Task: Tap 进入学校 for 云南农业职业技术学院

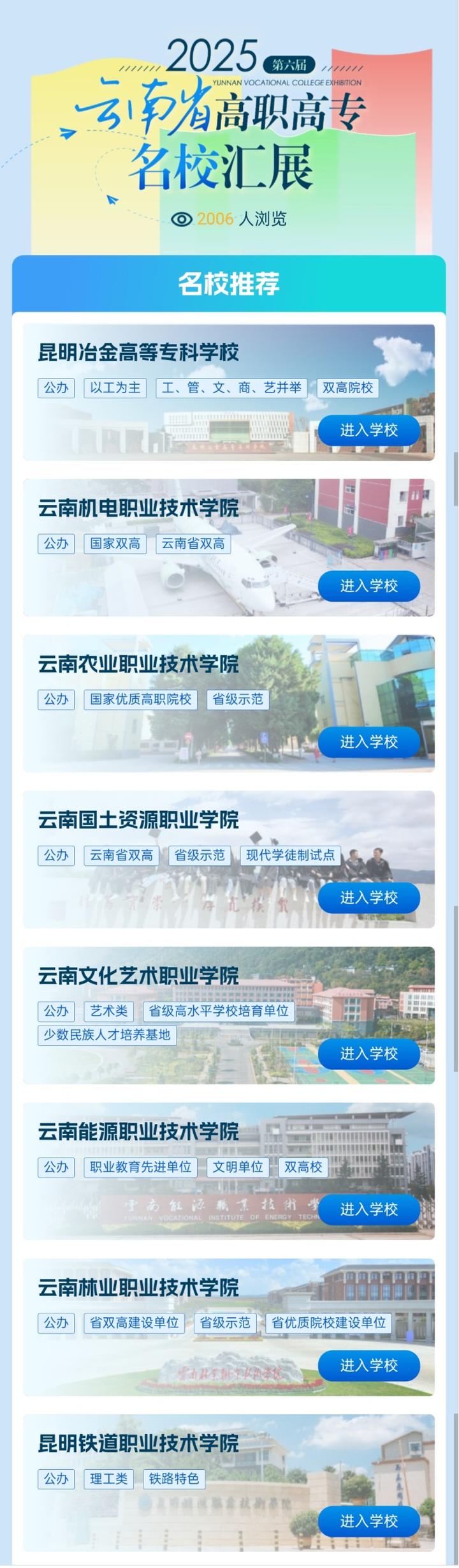Action: click(x=369, y=742)
